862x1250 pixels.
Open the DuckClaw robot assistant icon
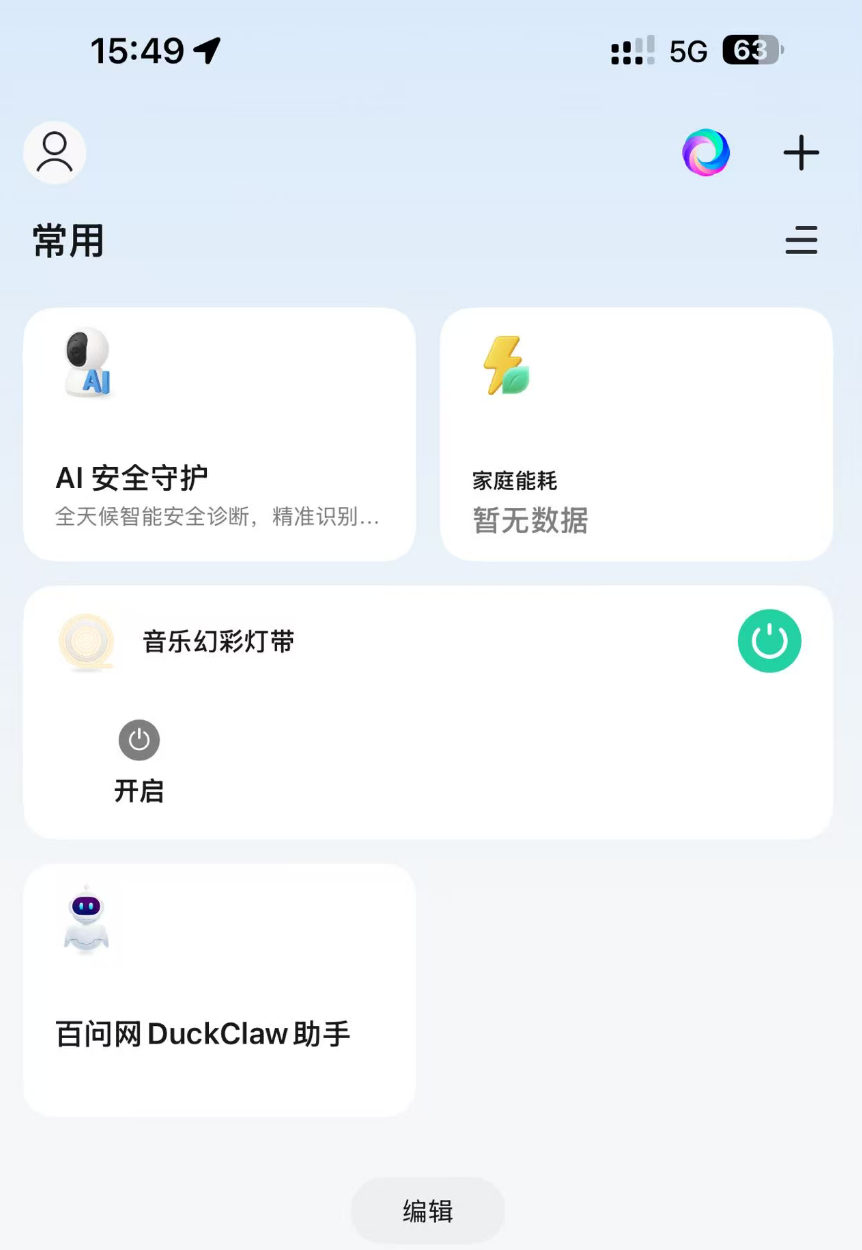coord(86,919)
